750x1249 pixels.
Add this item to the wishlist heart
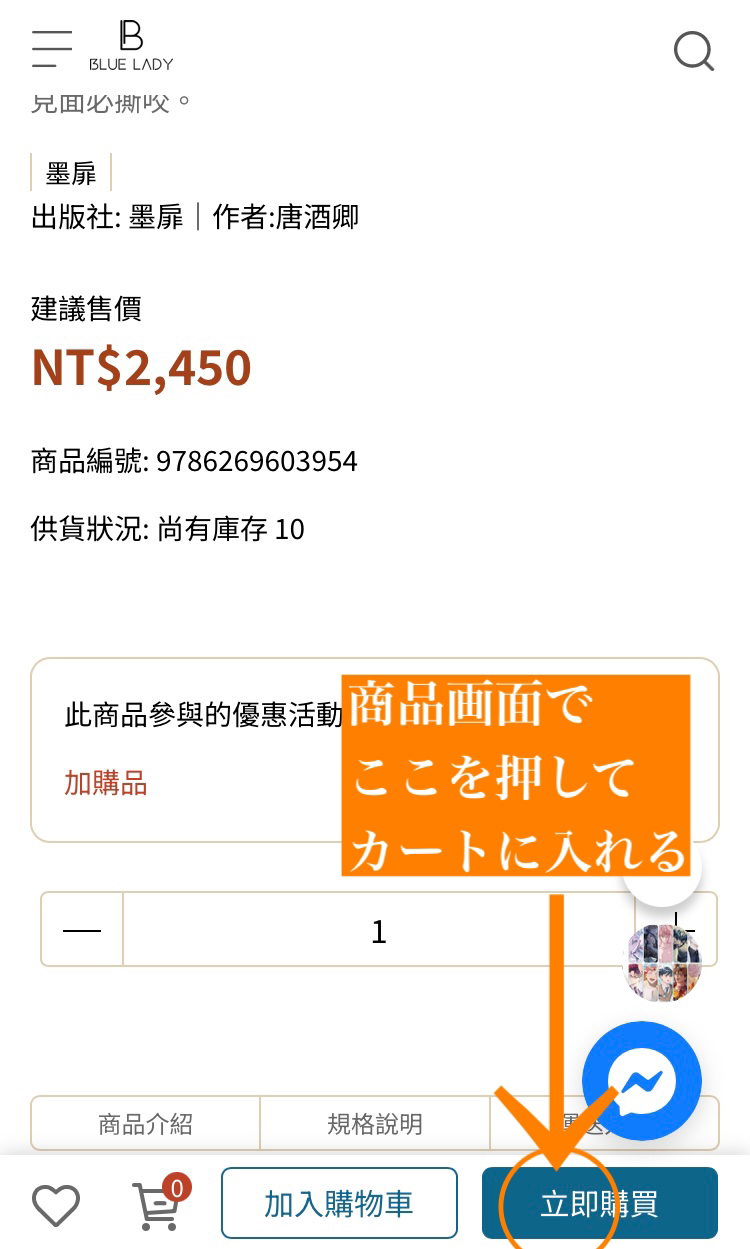tap(56, 1205)
